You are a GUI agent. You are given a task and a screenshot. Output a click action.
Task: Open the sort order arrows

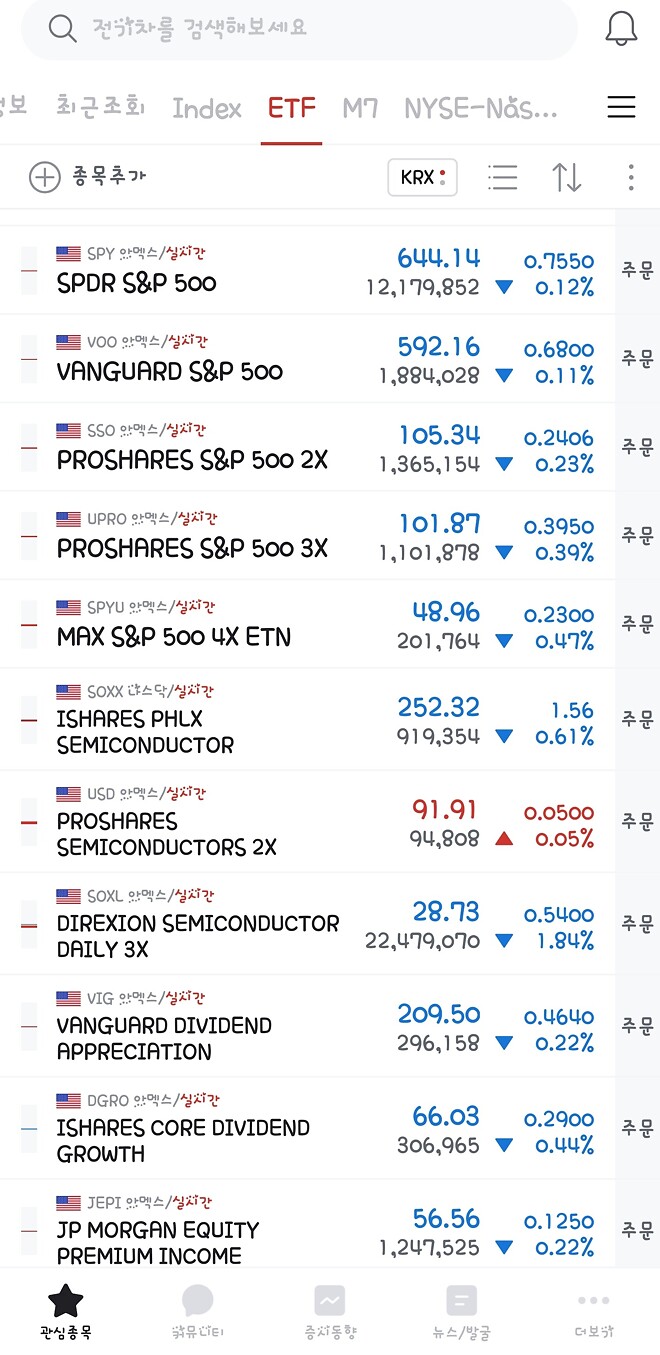pos(567,177)
